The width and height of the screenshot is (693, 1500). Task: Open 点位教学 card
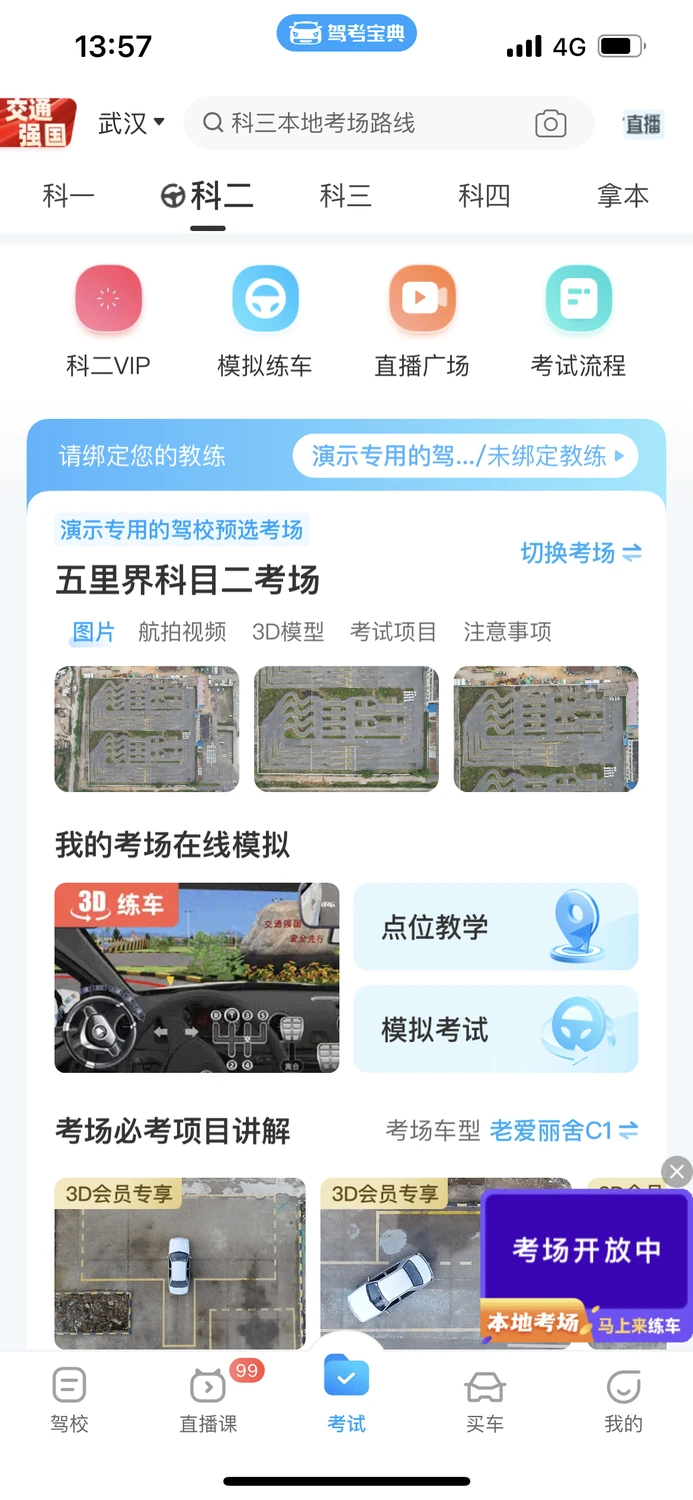(496, 926)
